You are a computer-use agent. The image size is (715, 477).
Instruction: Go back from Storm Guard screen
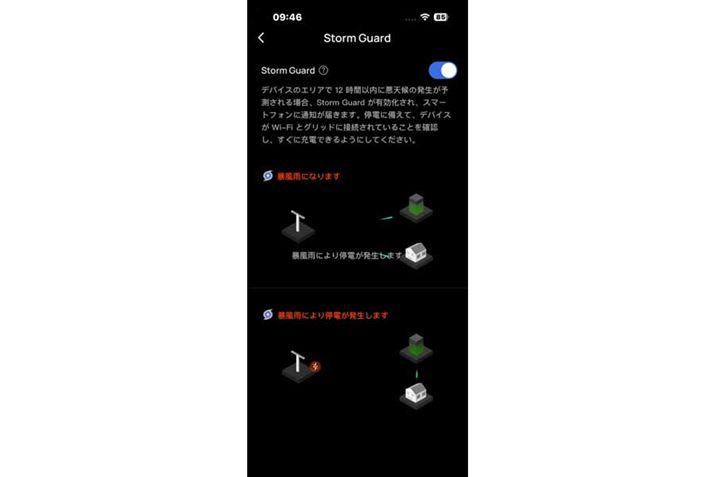(x=261, y=38)
